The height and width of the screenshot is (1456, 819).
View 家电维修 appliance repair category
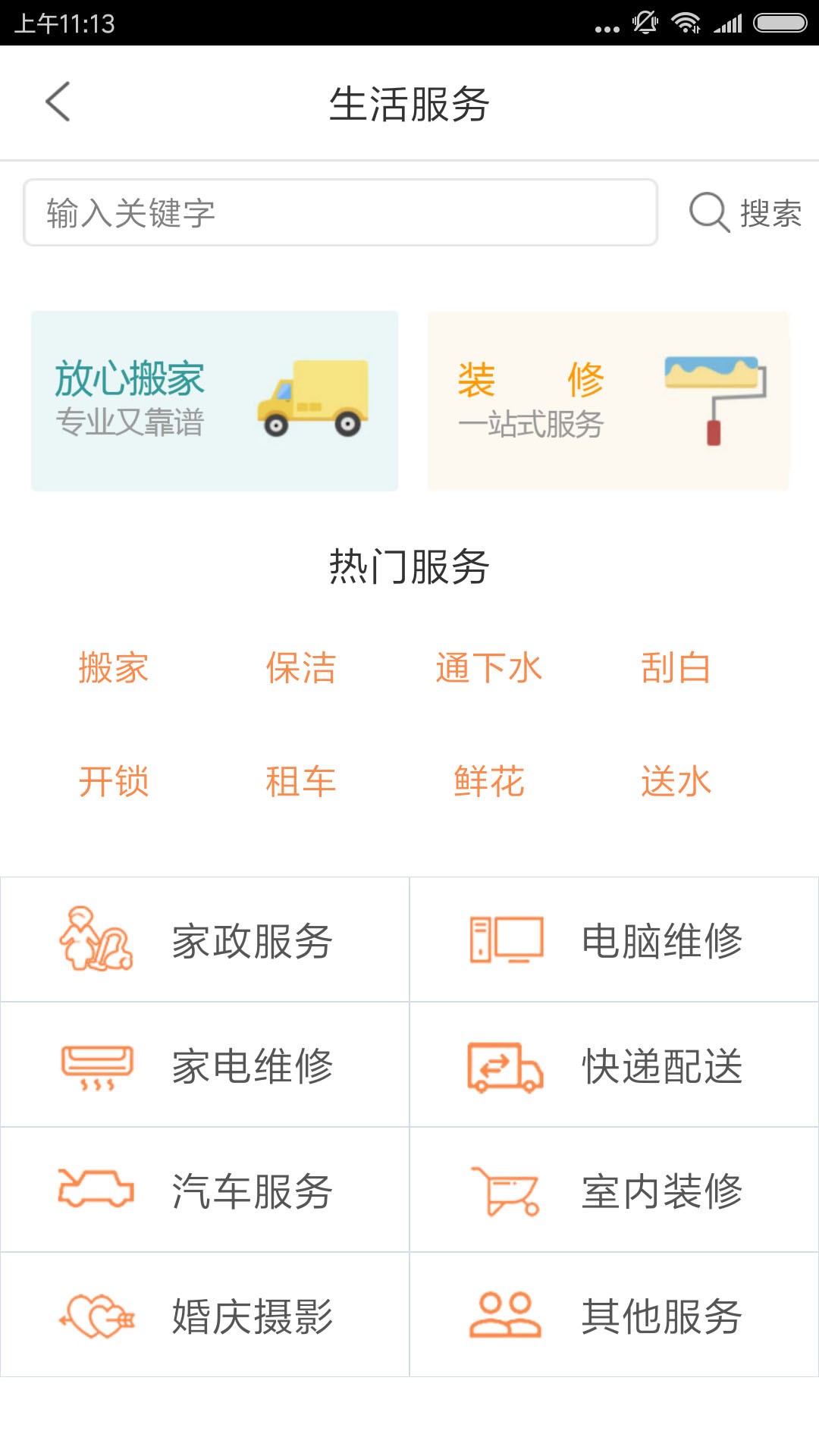pos(205,1065)
